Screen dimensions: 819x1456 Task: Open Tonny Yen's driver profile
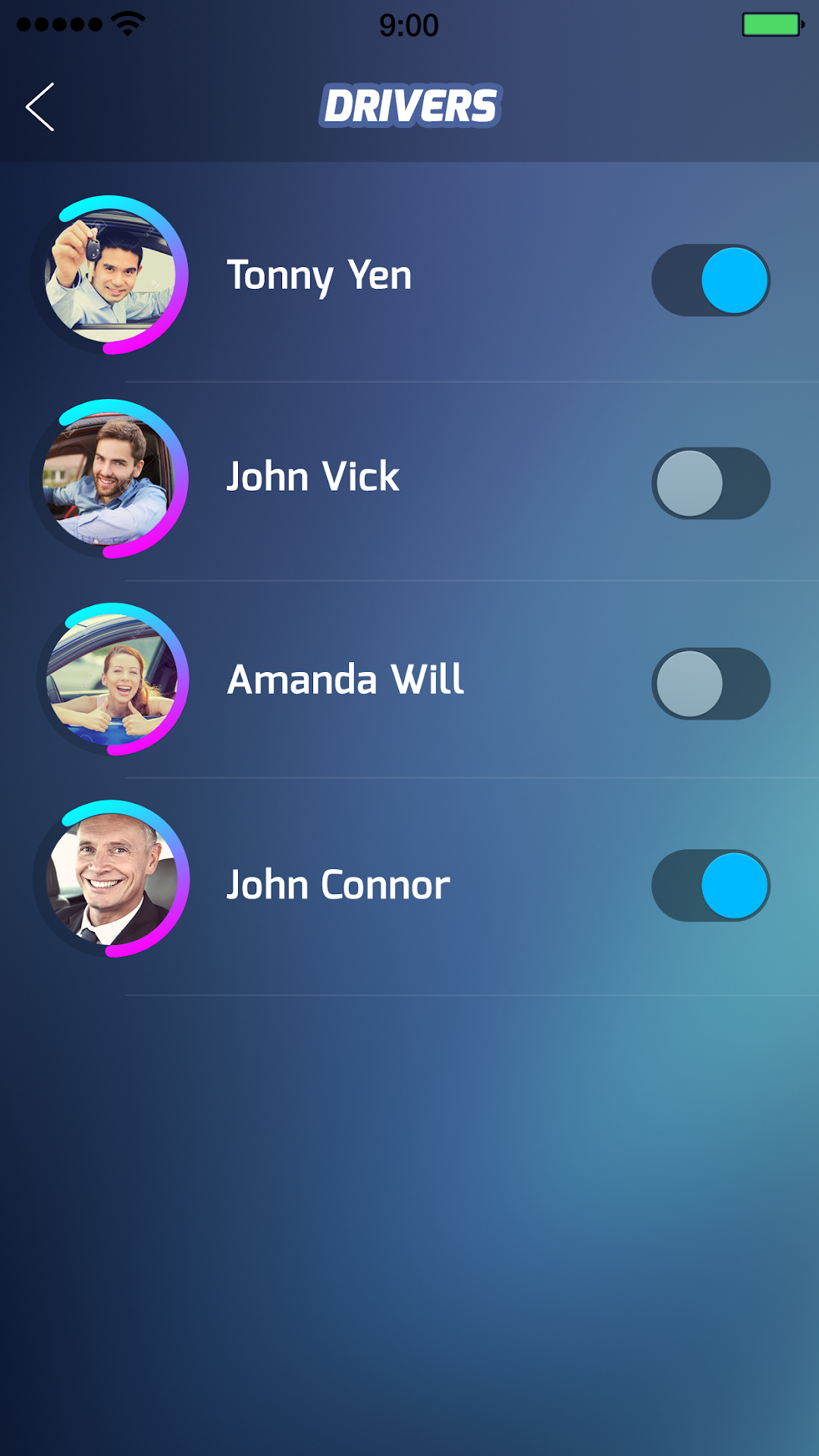click(x=319, y=275)
